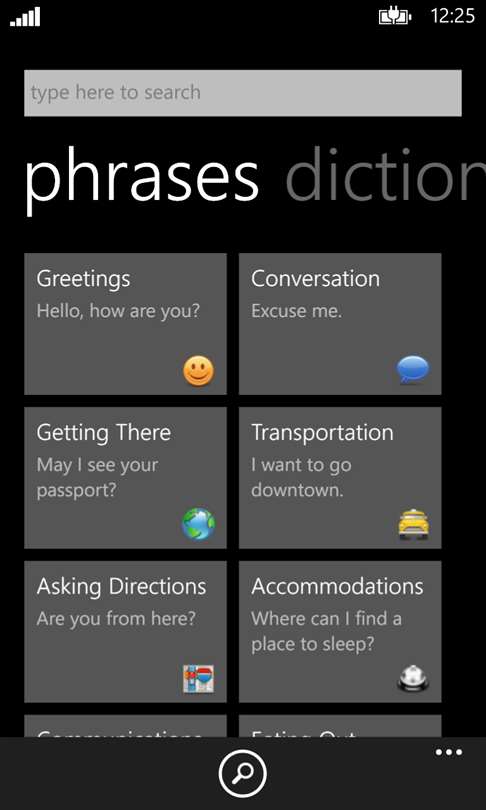Screen dimensions: 486x810
Task: Select the Getting There category
Action: 126,478
